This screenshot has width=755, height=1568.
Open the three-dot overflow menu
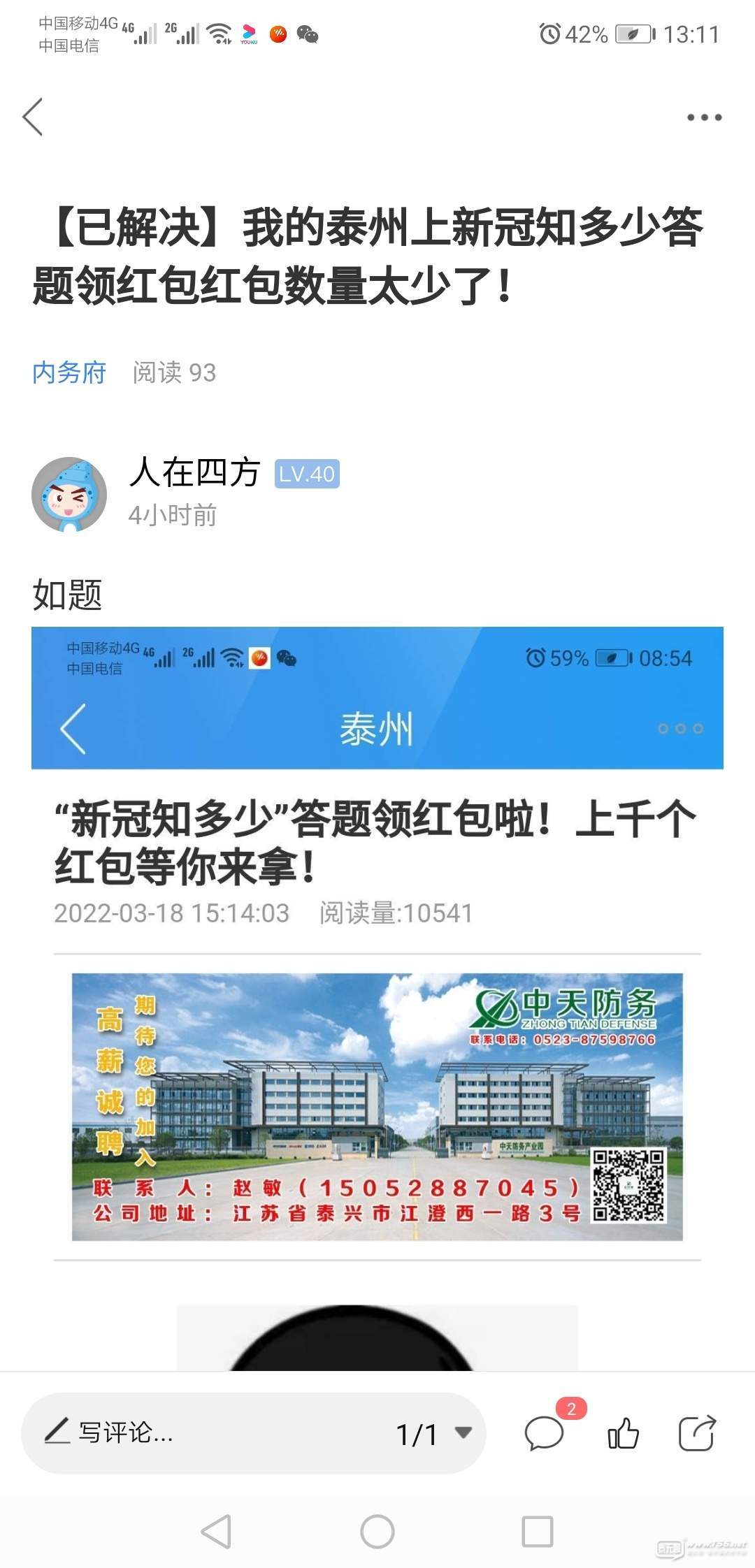(x=704, y=117)
